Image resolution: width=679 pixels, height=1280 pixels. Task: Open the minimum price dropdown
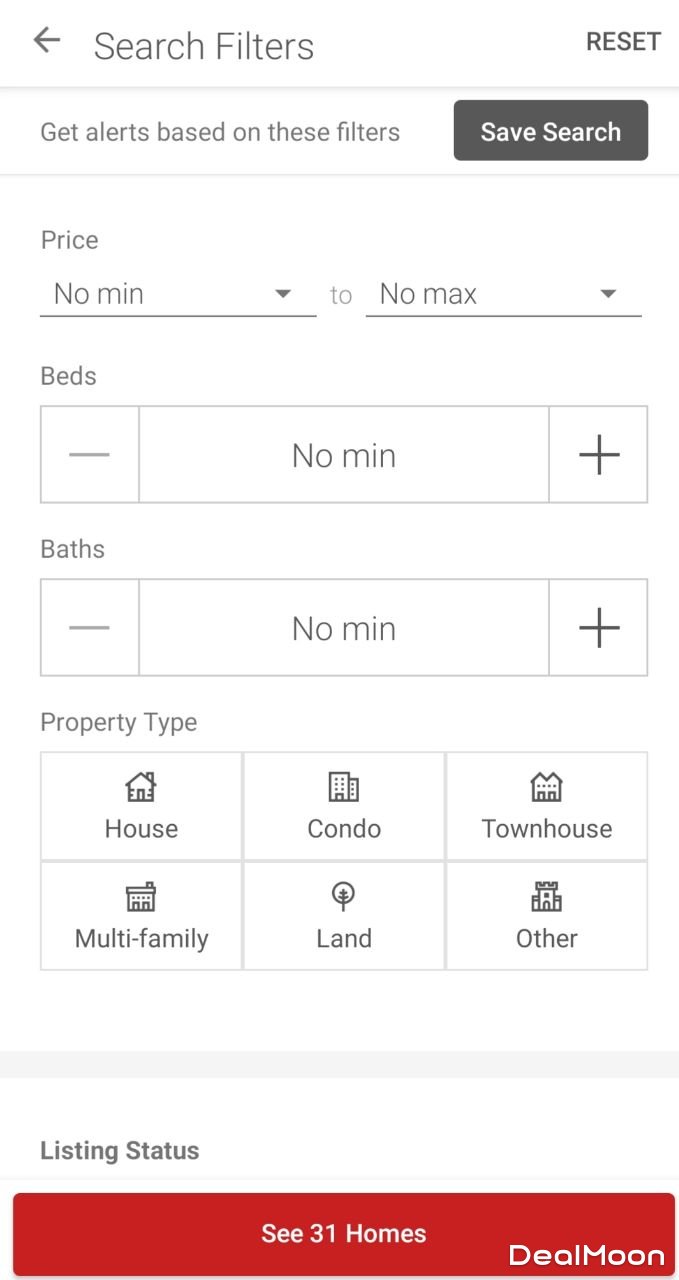coord(177,294)
